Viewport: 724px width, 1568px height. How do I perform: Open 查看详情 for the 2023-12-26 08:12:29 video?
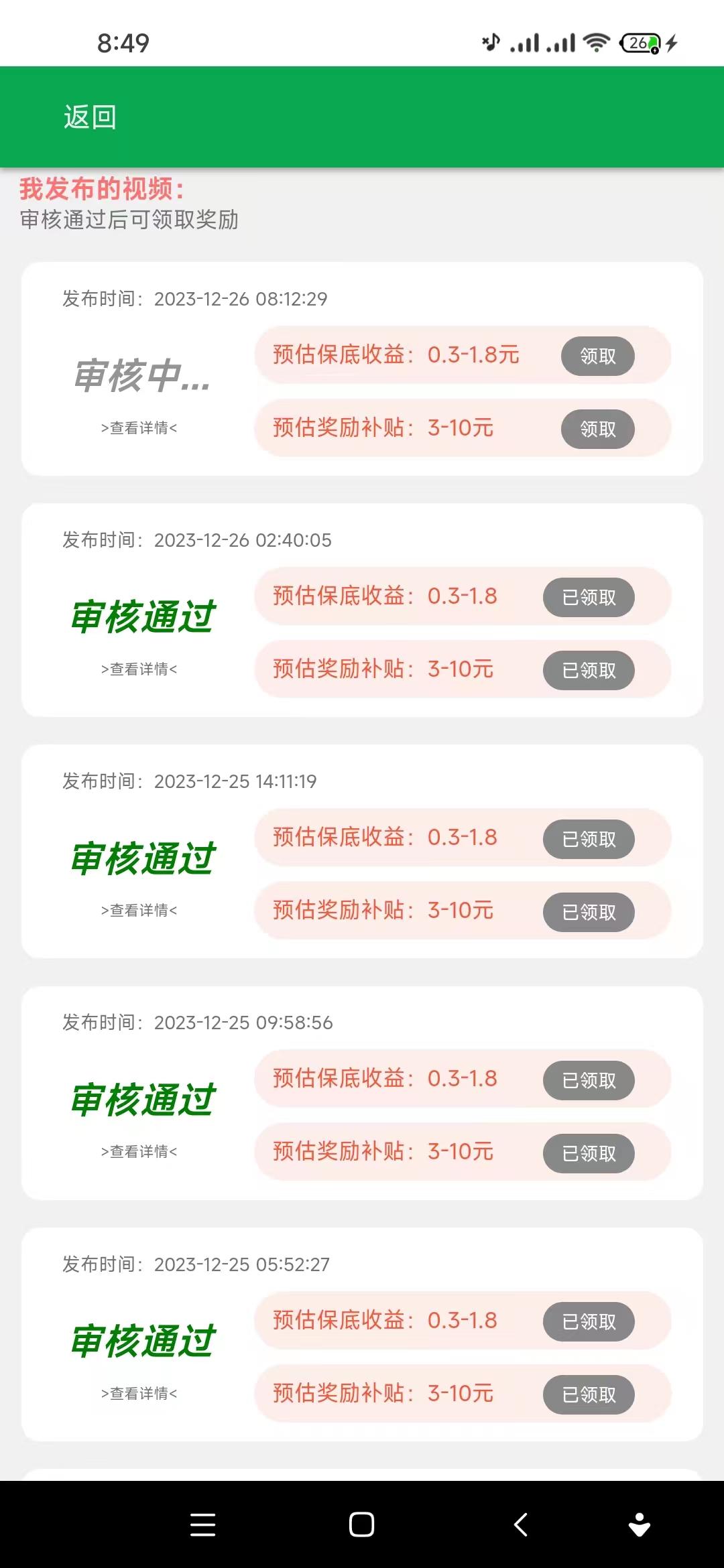point(139,428)
